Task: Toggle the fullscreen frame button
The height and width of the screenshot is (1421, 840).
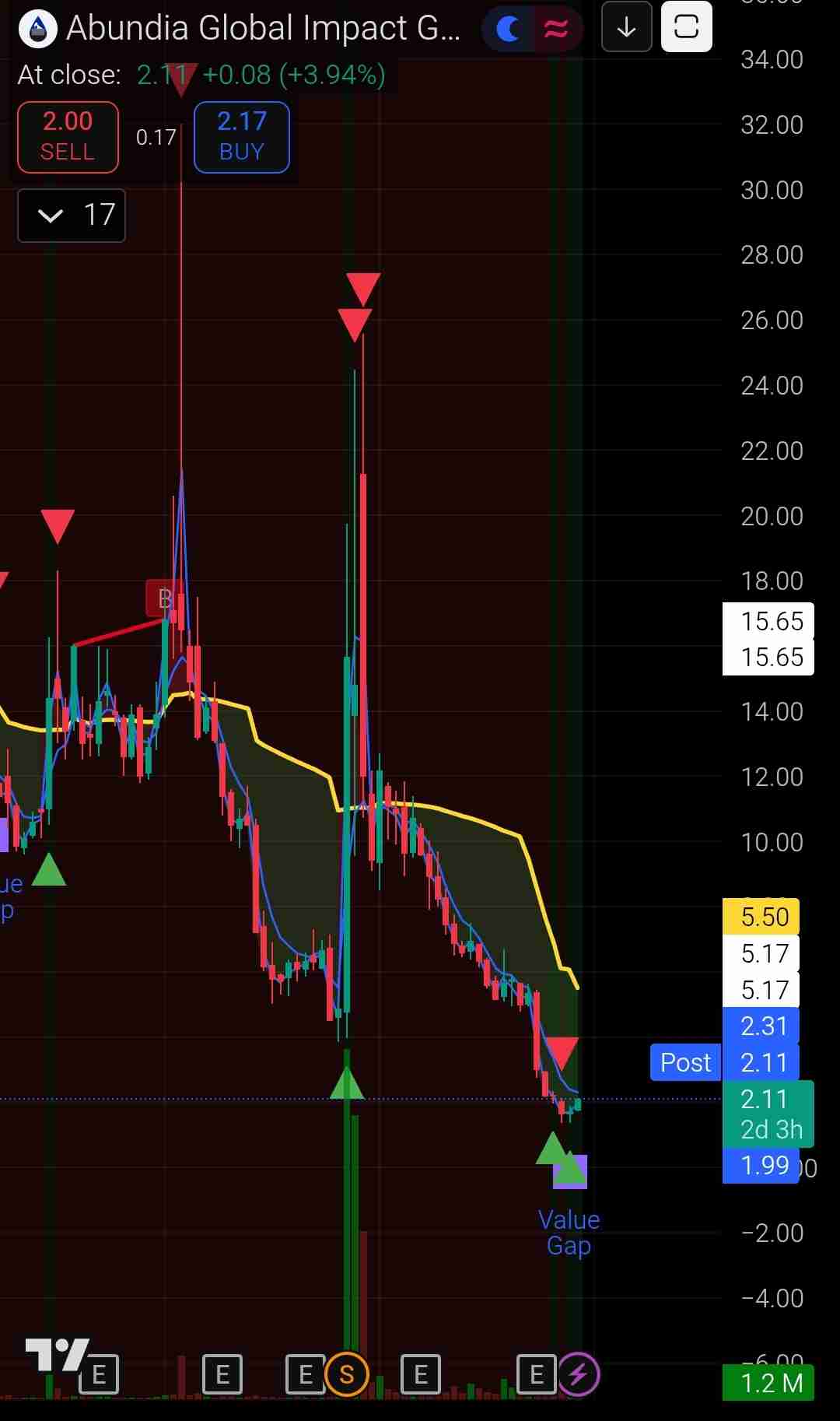Action: 687,28
